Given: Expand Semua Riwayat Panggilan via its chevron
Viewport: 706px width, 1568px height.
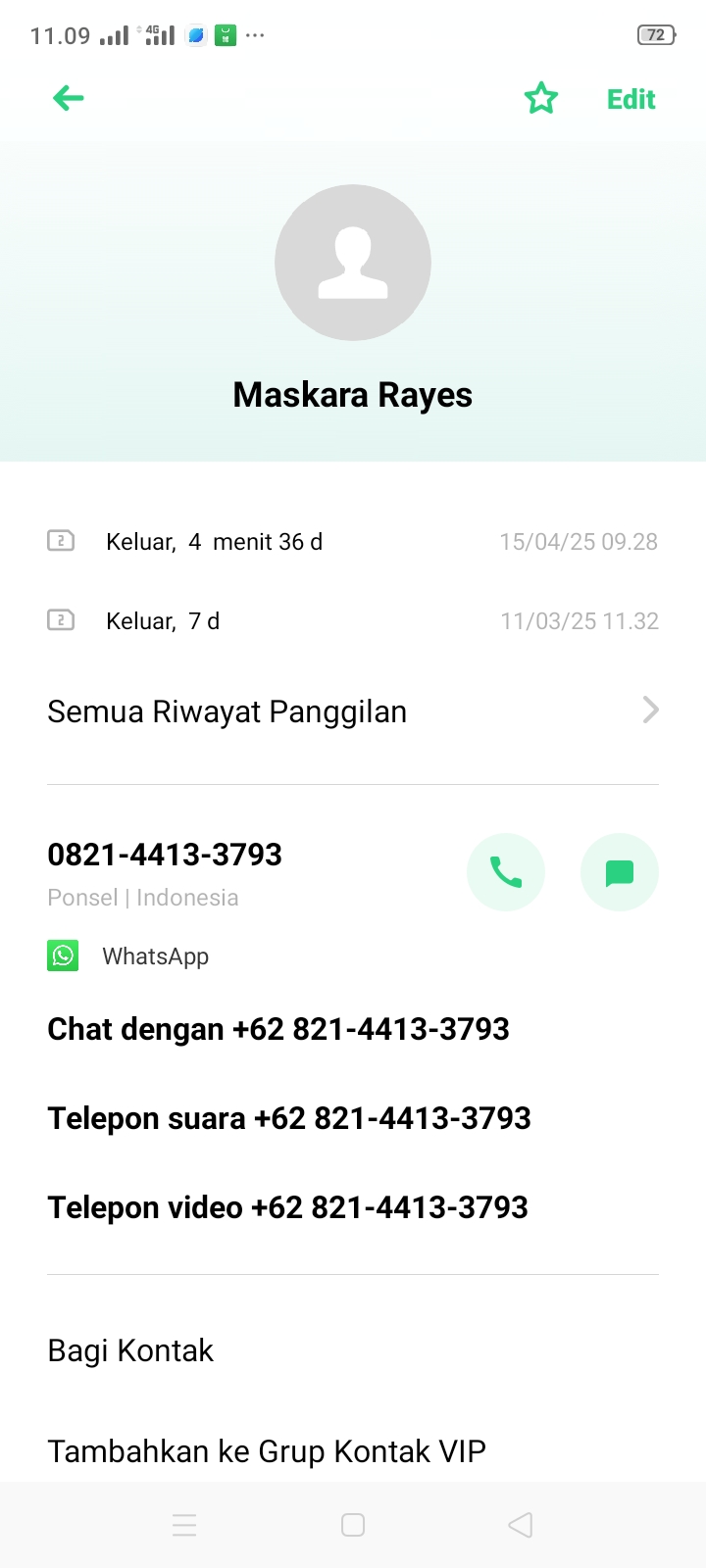Looking at the screenshot, I should point(649,710).
